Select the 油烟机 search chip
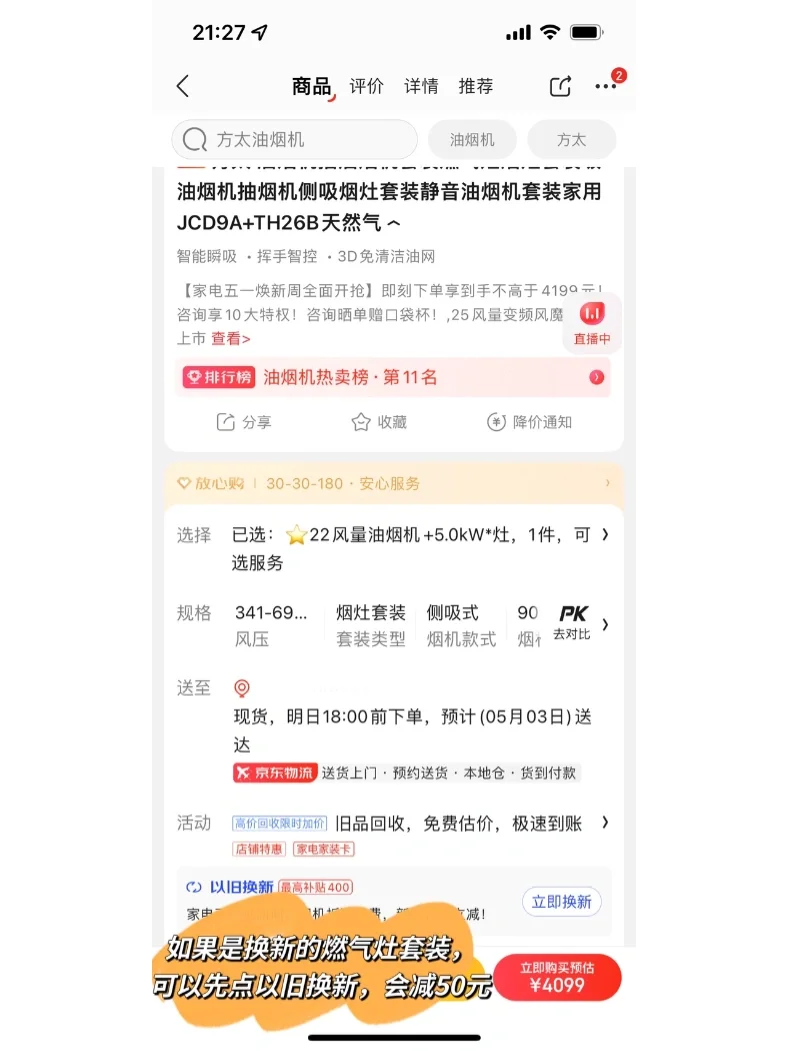 coord(472,140)
